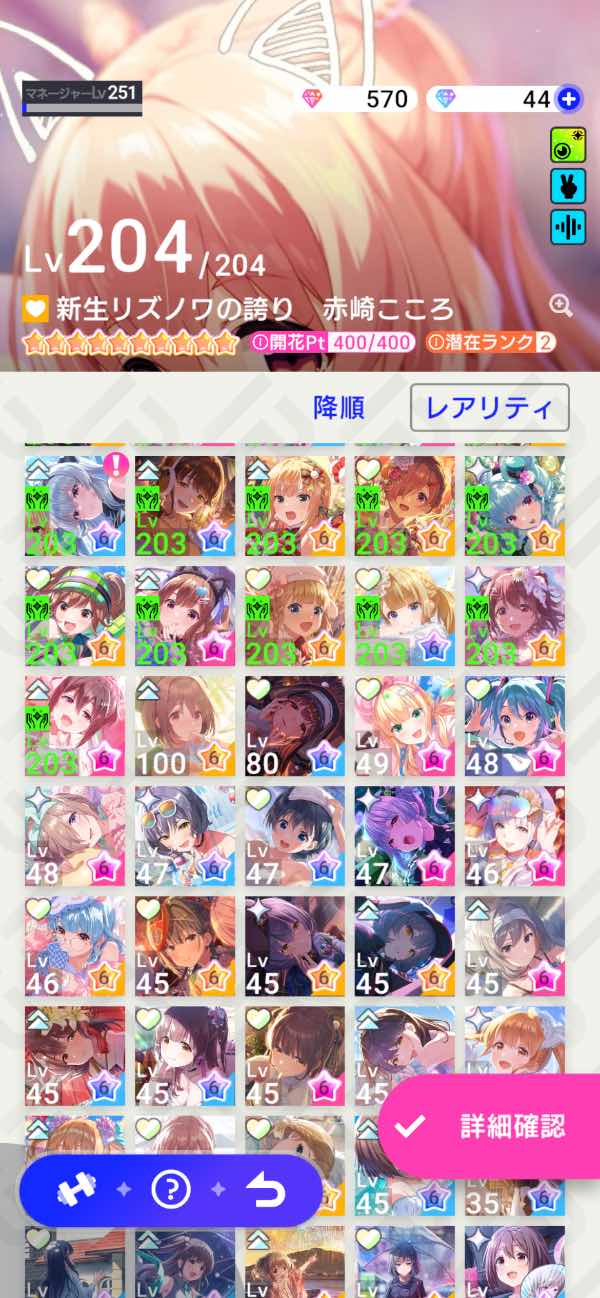
Task: Tap the green eye icon
Action: 568,146
